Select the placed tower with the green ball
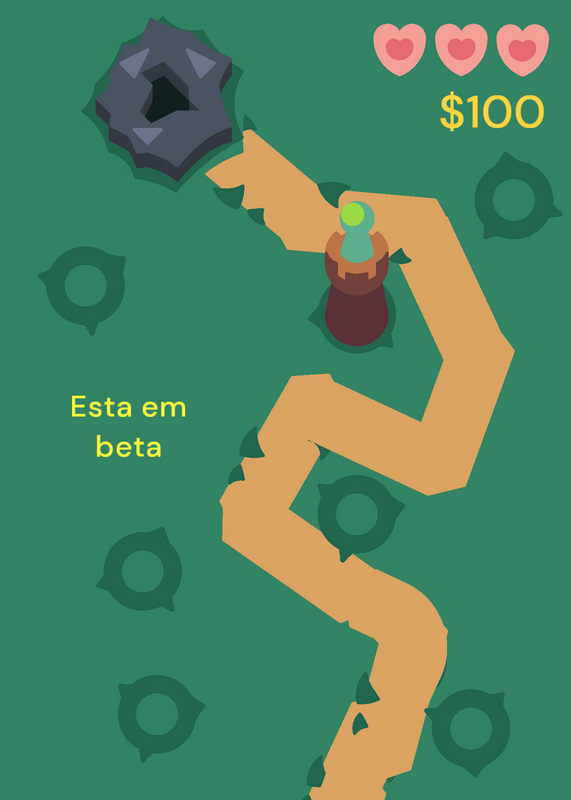This screenshot has width=571, height=800. coord(357,274)
